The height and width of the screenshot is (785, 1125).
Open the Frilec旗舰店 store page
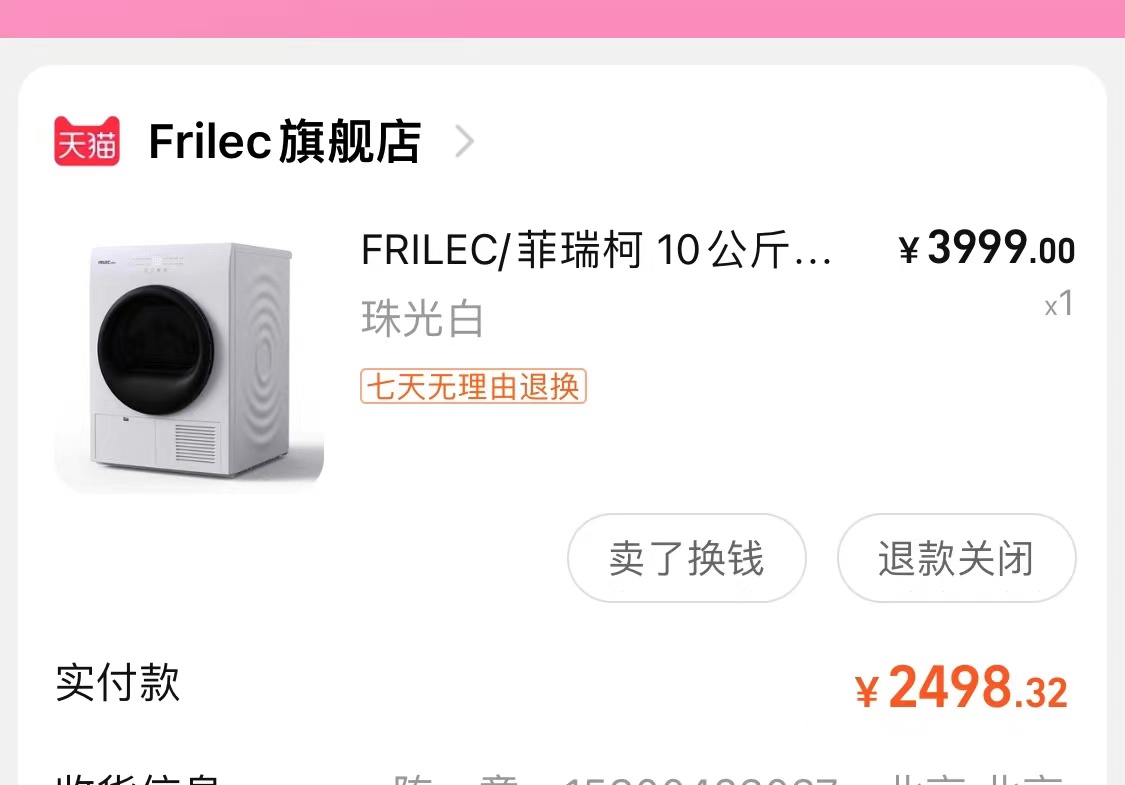coord(285,142)
